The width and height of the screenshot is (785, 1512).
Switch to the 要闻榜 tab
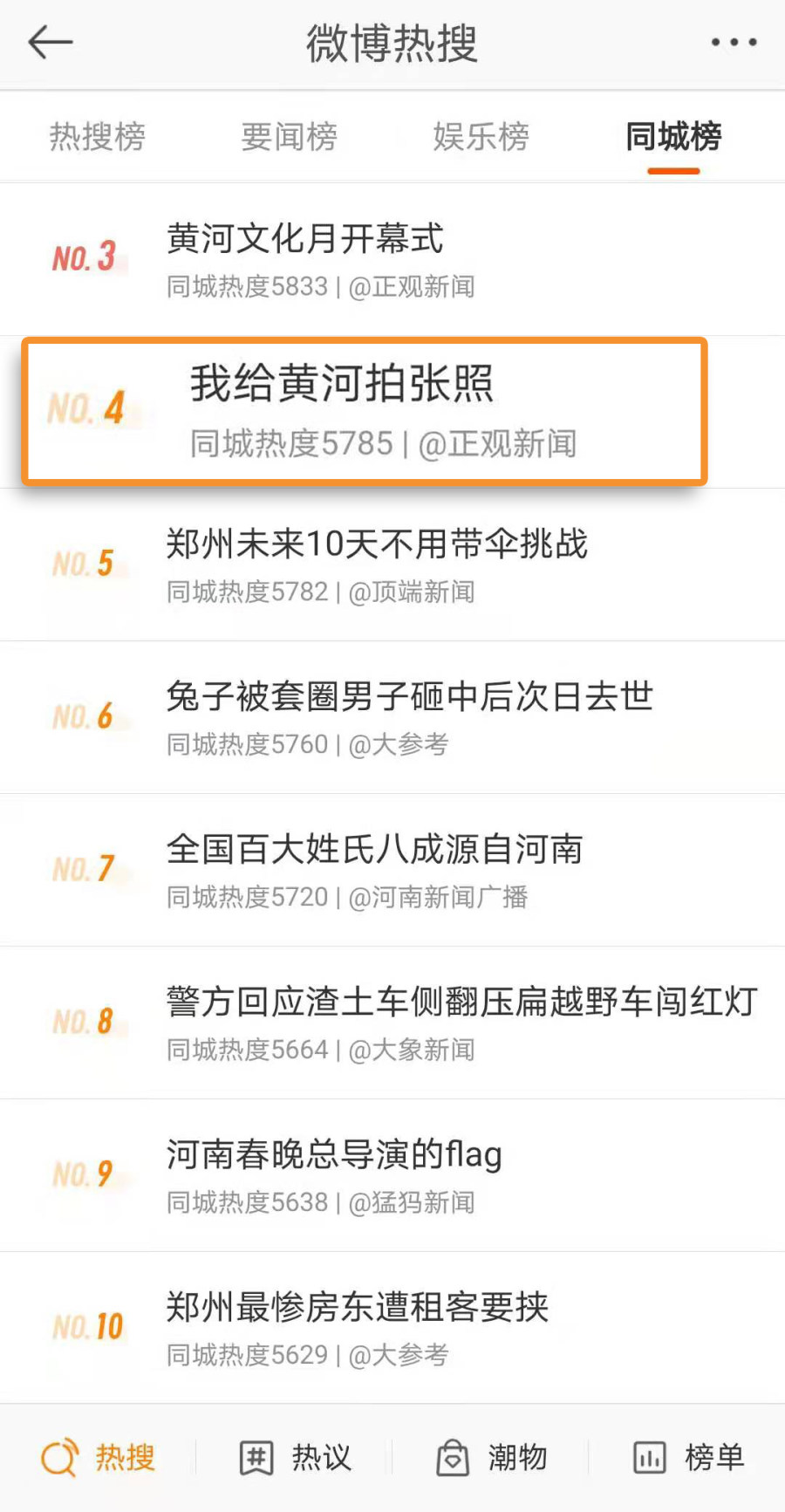289,137
